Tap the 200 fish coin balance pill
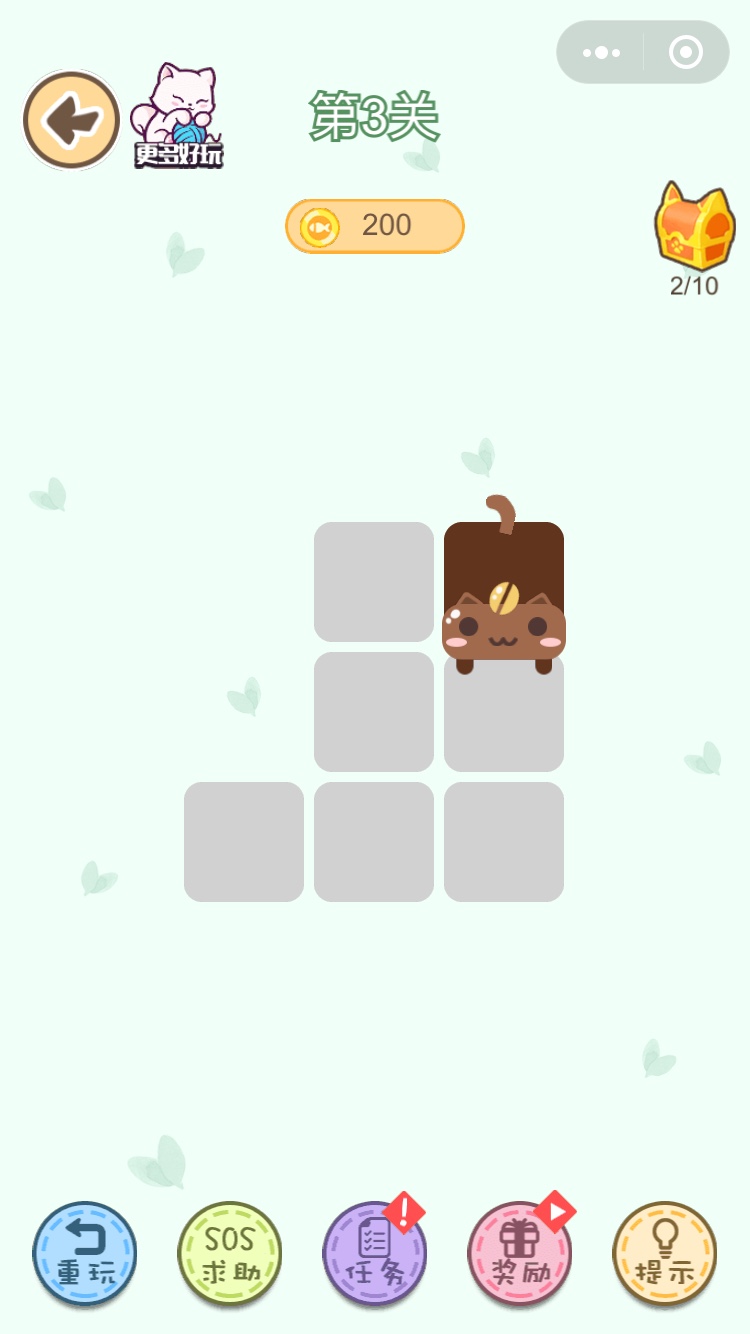The image size is (750, 1334). tap(375, 226)
